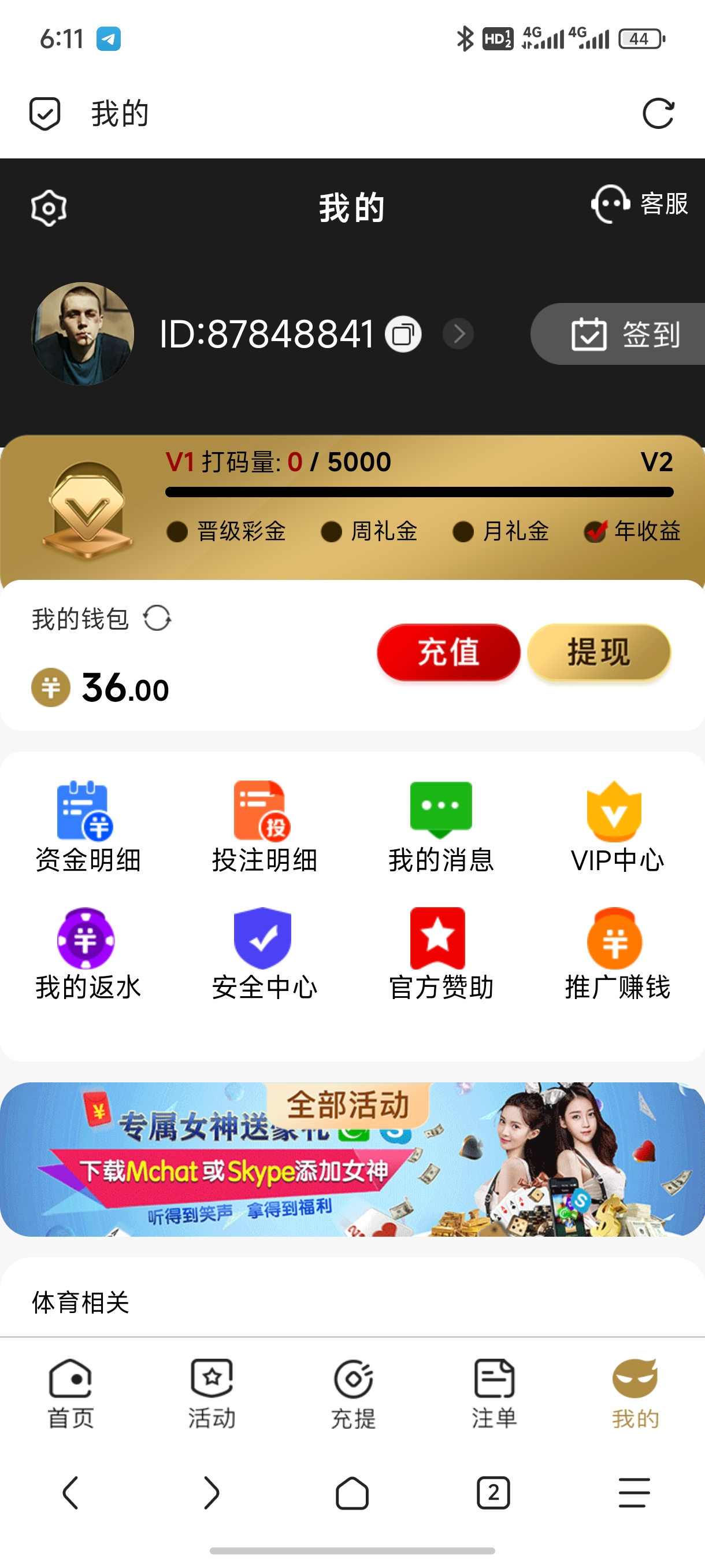
Task: Open 我的消息 messages
Action: point(440,827)
